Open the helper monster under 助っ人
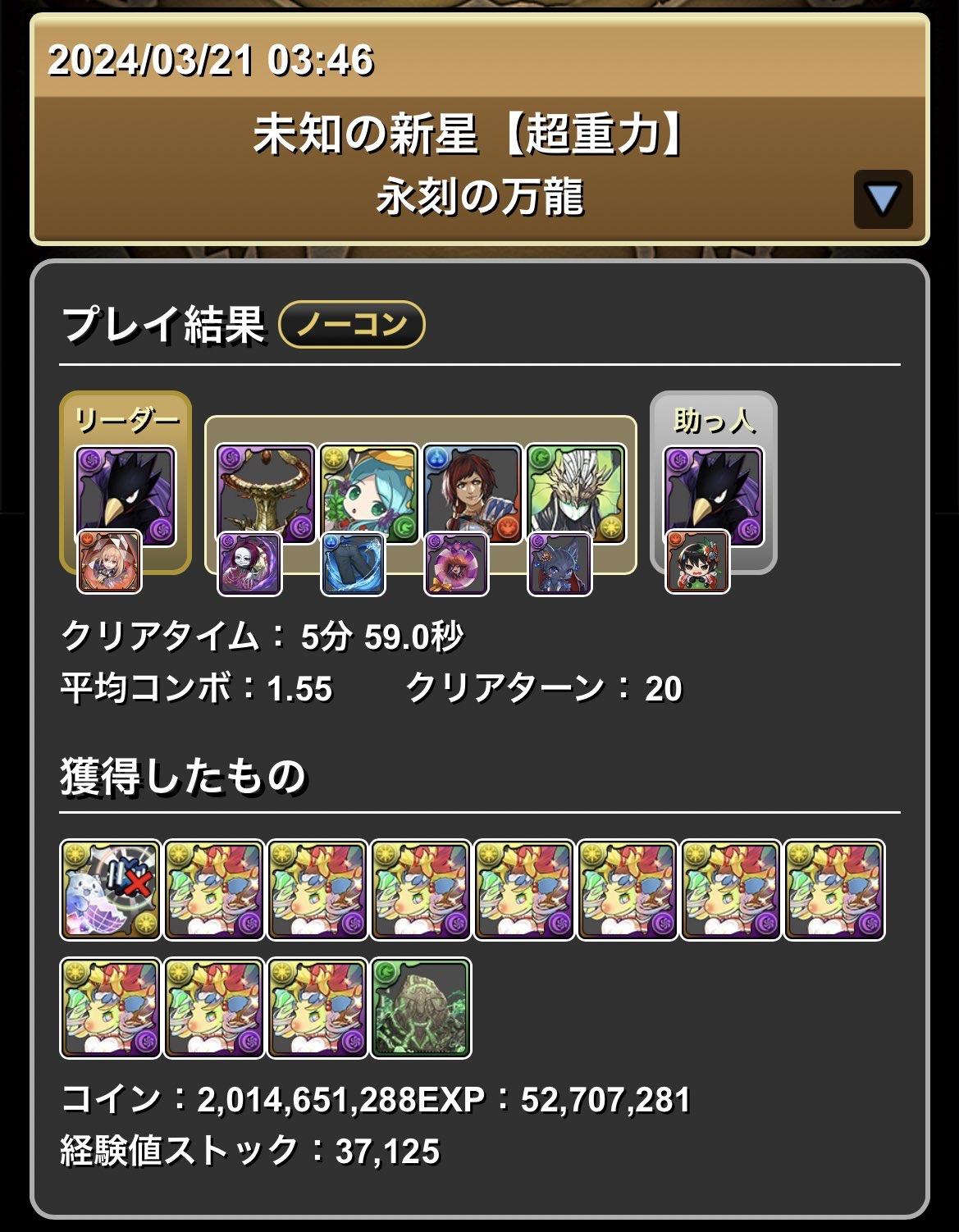959x1232 pixels. [x=713, y=495]
